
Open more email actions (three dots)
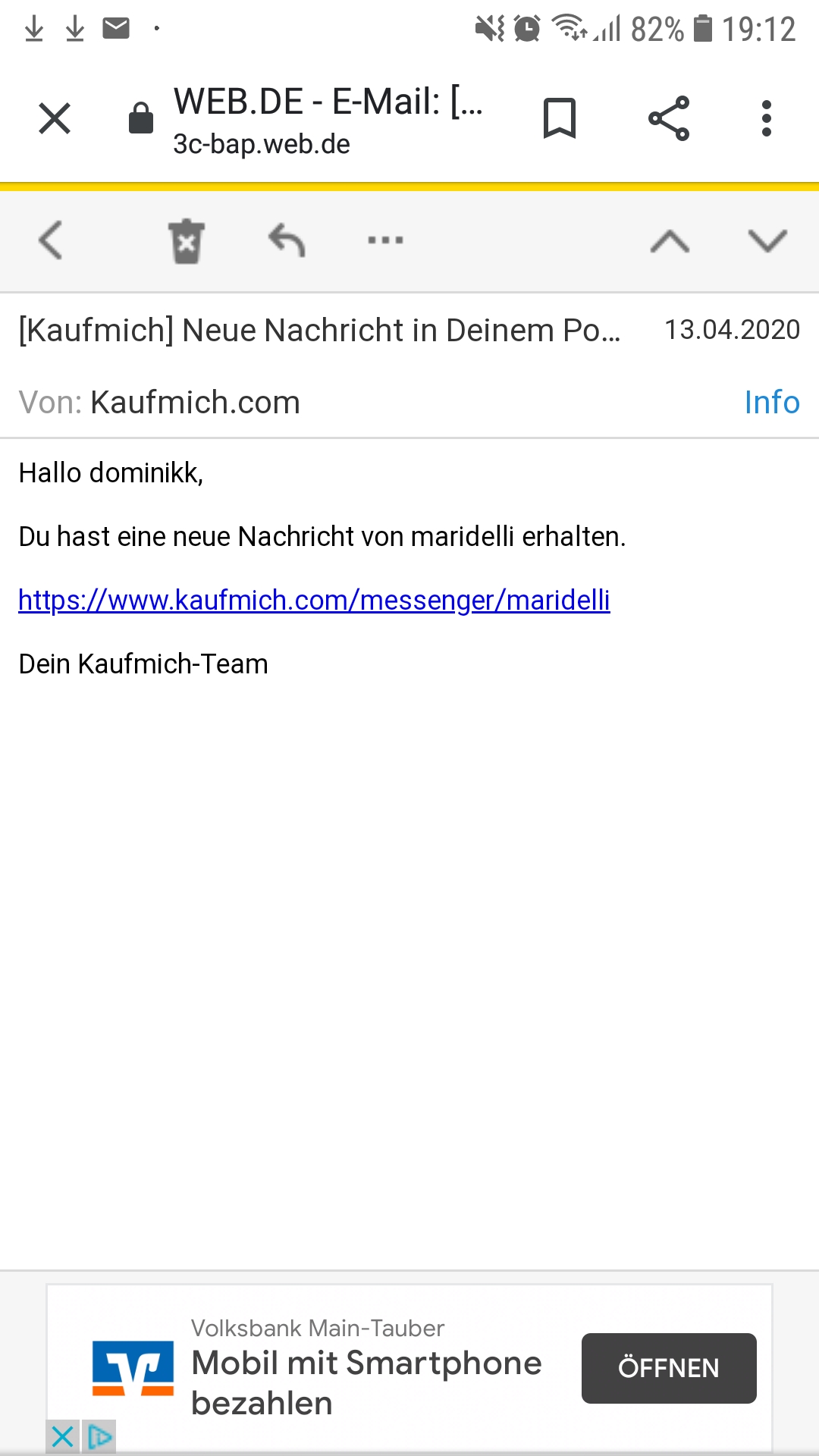(385, 240)
